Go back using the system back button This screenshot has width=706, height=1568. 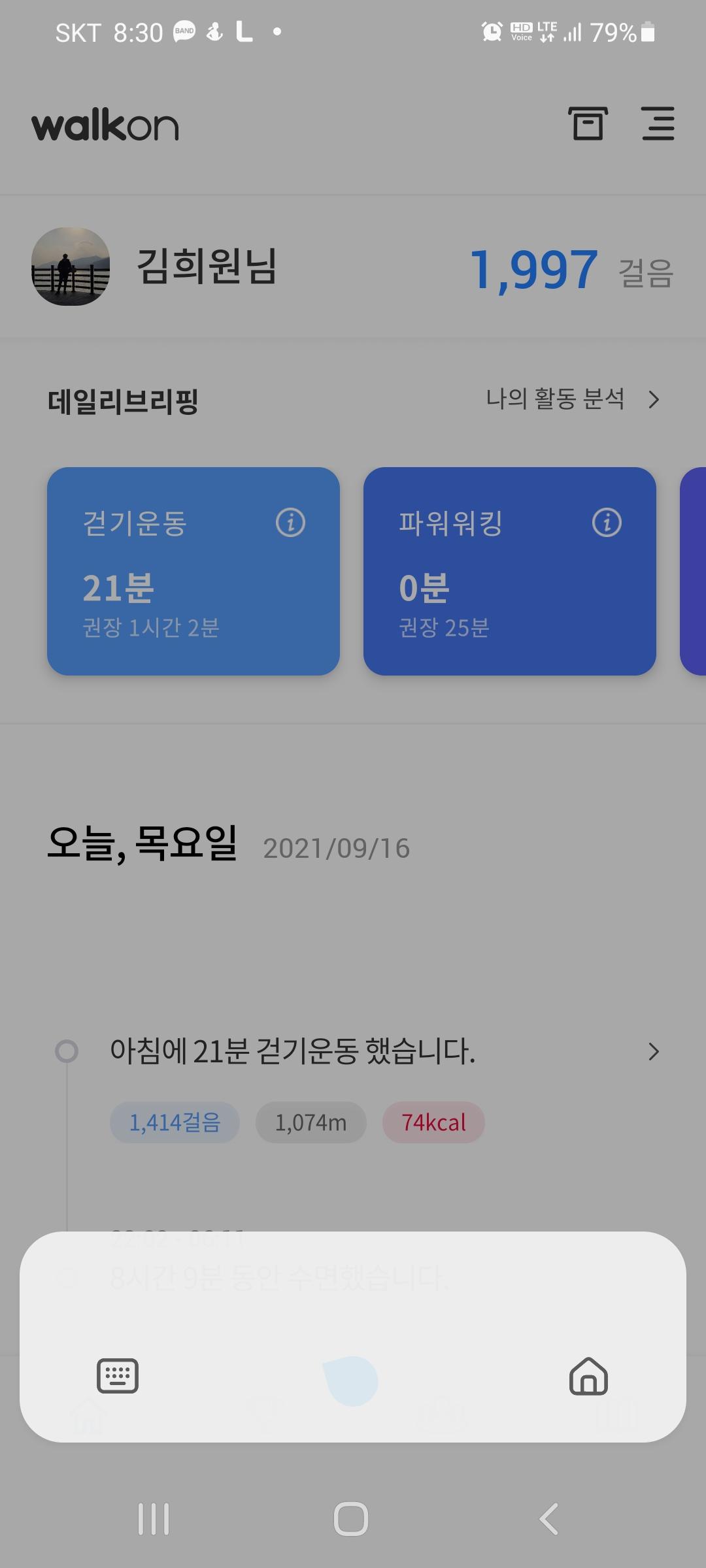pyautogui.click(x=549, y=1518)
